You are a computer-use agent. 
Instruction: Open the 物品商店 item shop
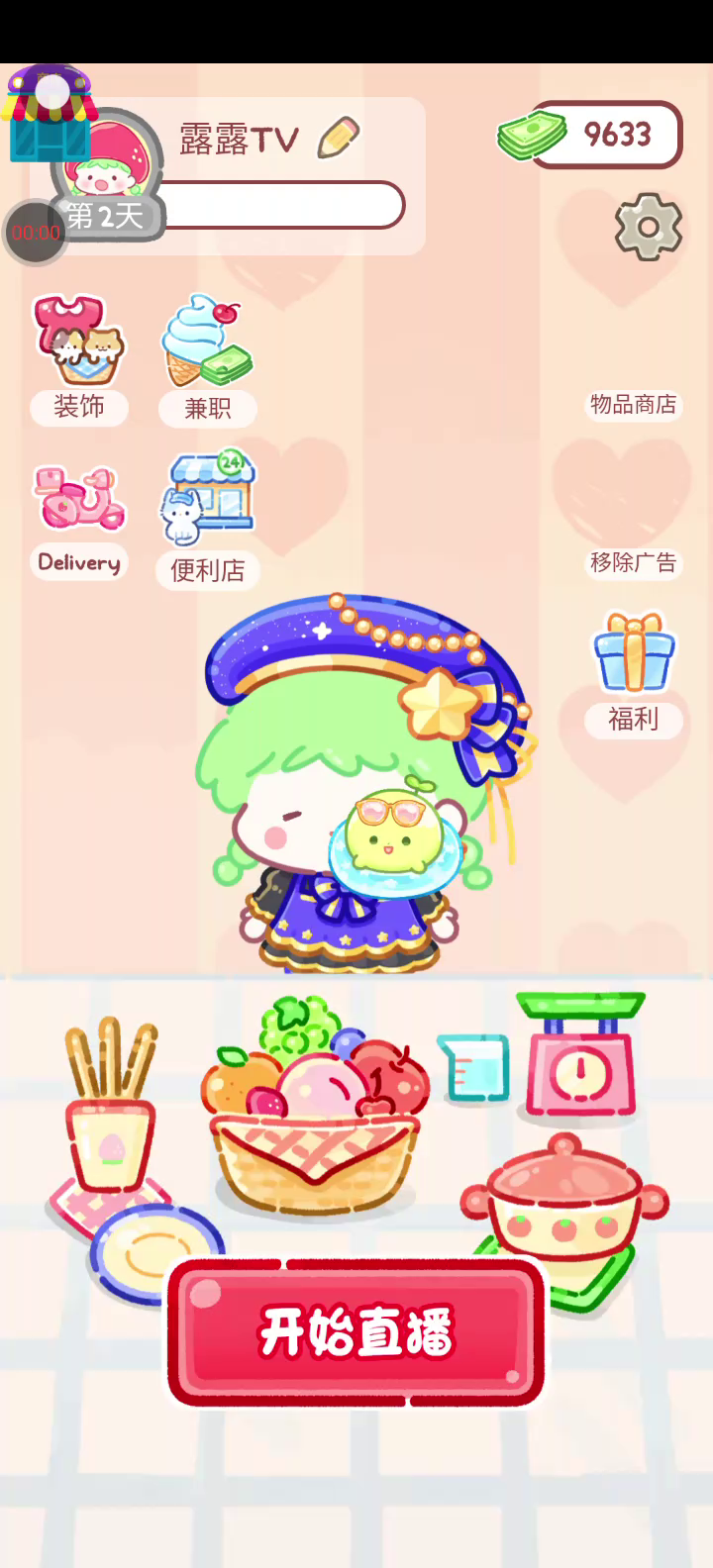(x=633, y=404)
